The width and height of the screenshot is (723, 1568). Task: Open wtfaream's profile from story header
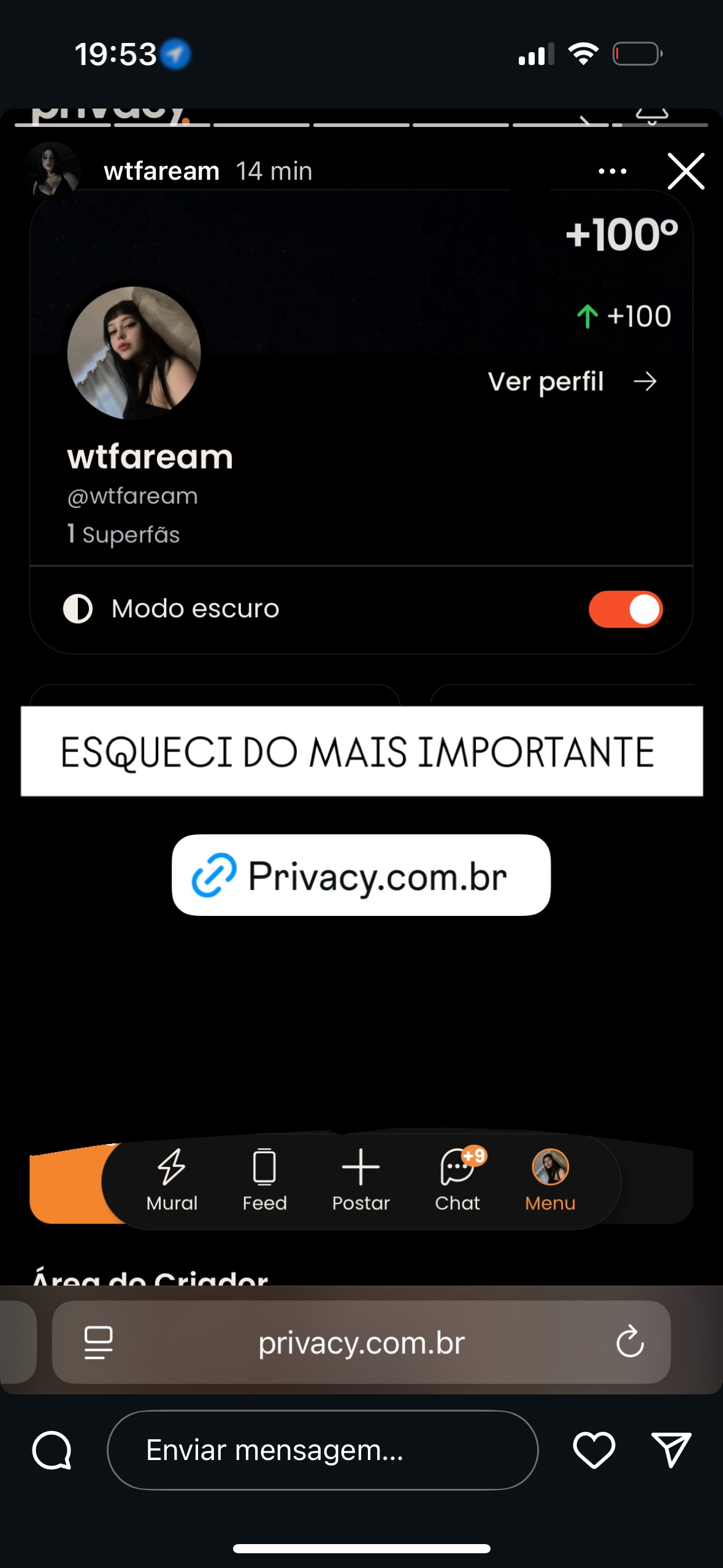(x=161, y=171)
